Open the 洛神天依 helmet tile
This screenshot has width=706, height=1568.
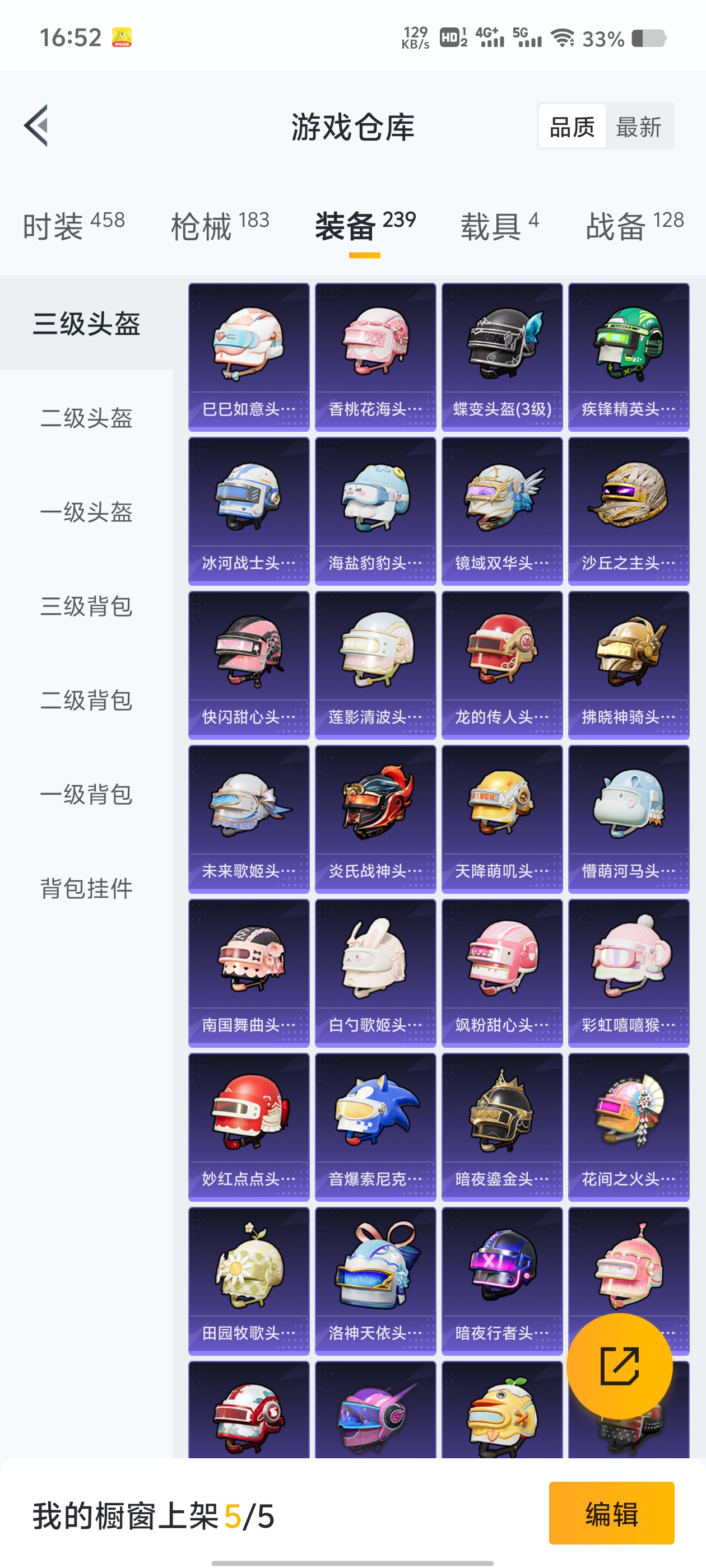[x=375, y=1281]
